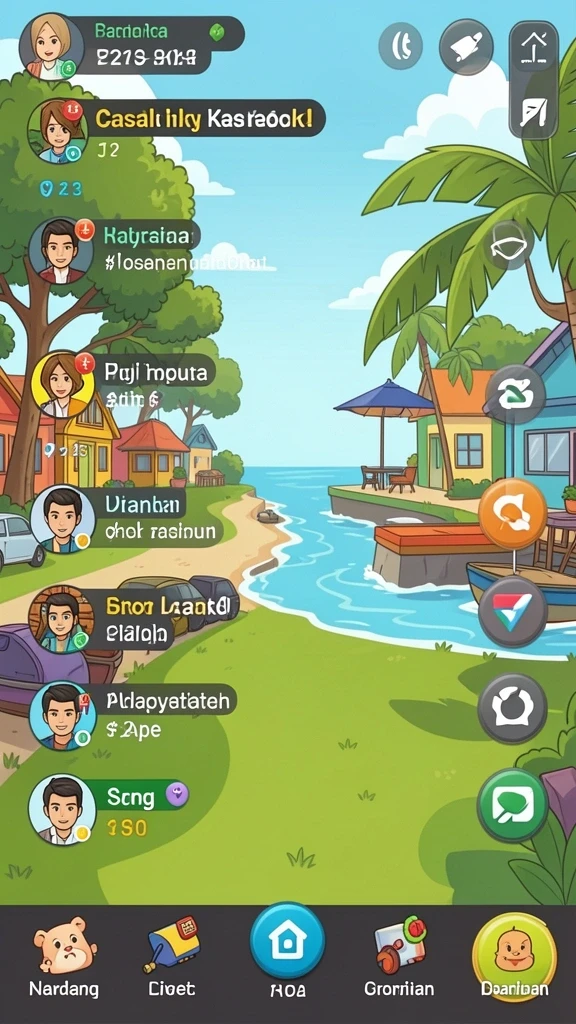Select the yellow Danaban tab
Viewport: 576px width, 1024px height.
514,959
